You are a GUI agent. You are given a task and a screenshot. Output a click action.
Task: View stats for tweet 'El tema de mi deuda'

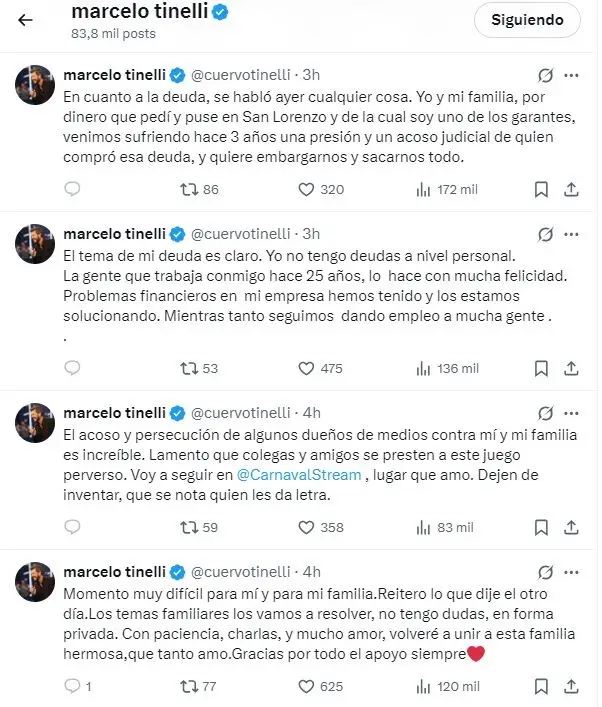(422, 369)
